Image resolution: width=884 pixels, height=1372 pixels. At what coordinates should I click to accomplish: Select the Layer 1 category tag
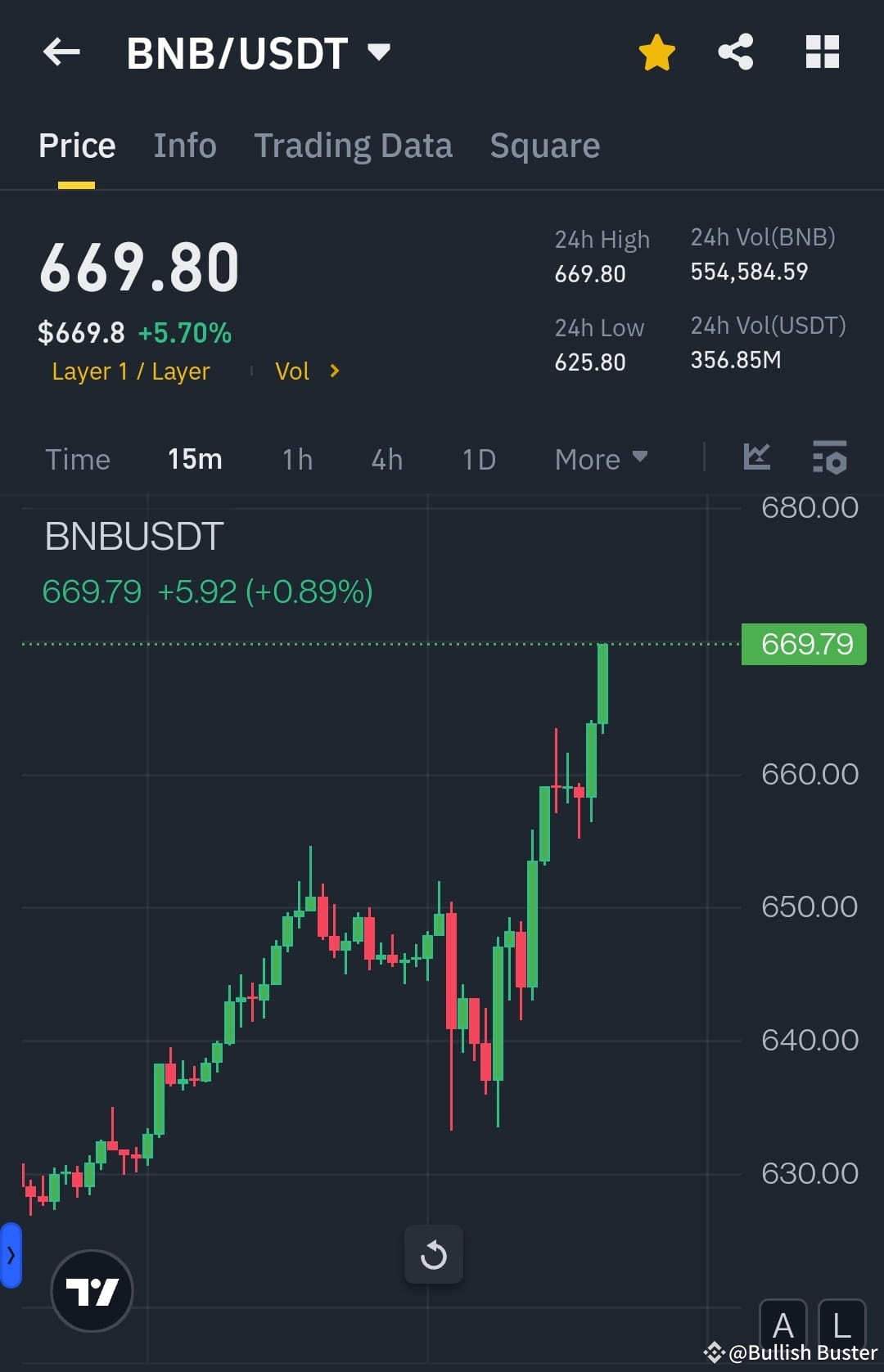(x=129, y=371)
